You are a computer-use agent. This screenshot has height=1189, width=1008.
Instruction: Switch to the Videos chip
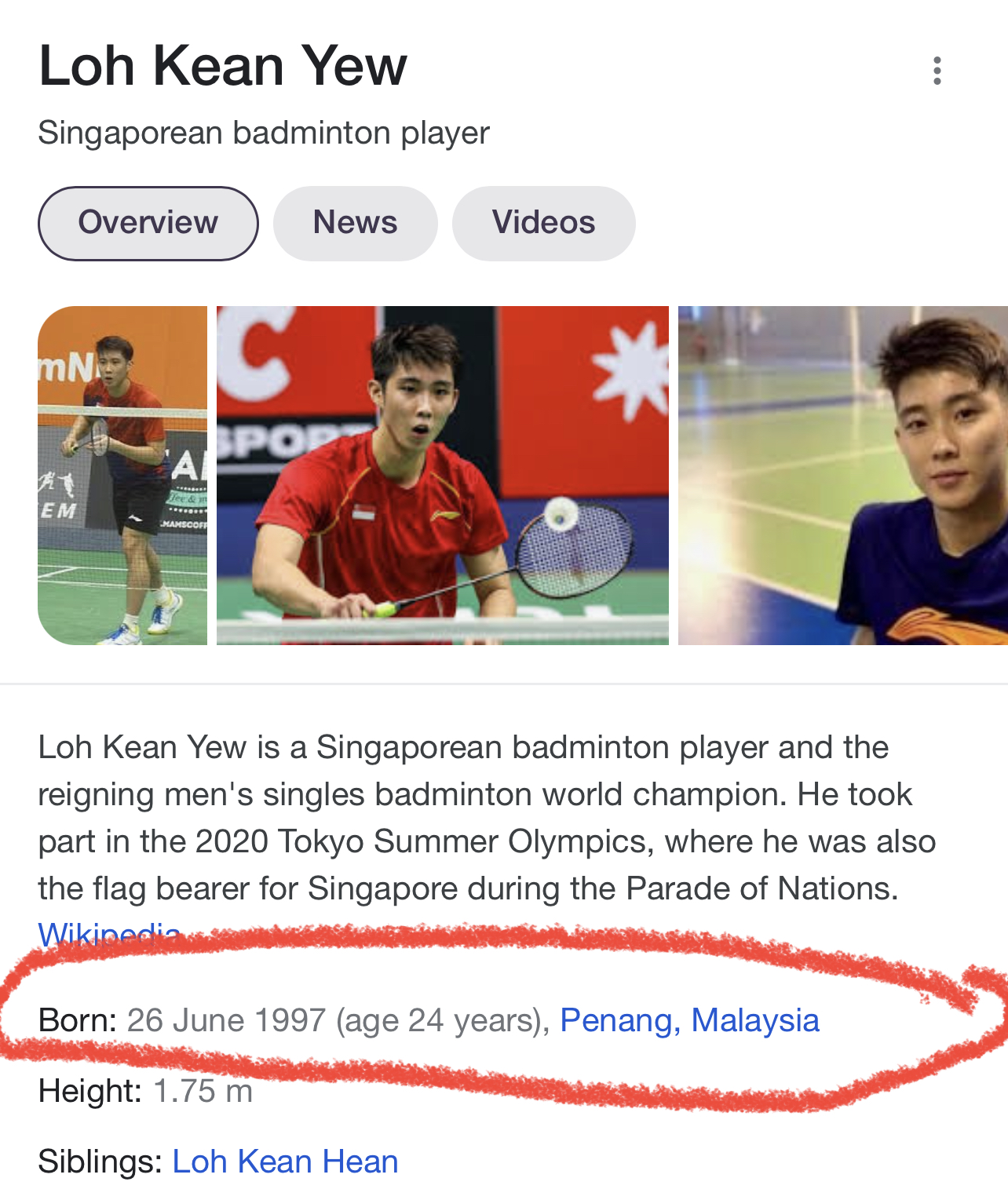point(543,223)
